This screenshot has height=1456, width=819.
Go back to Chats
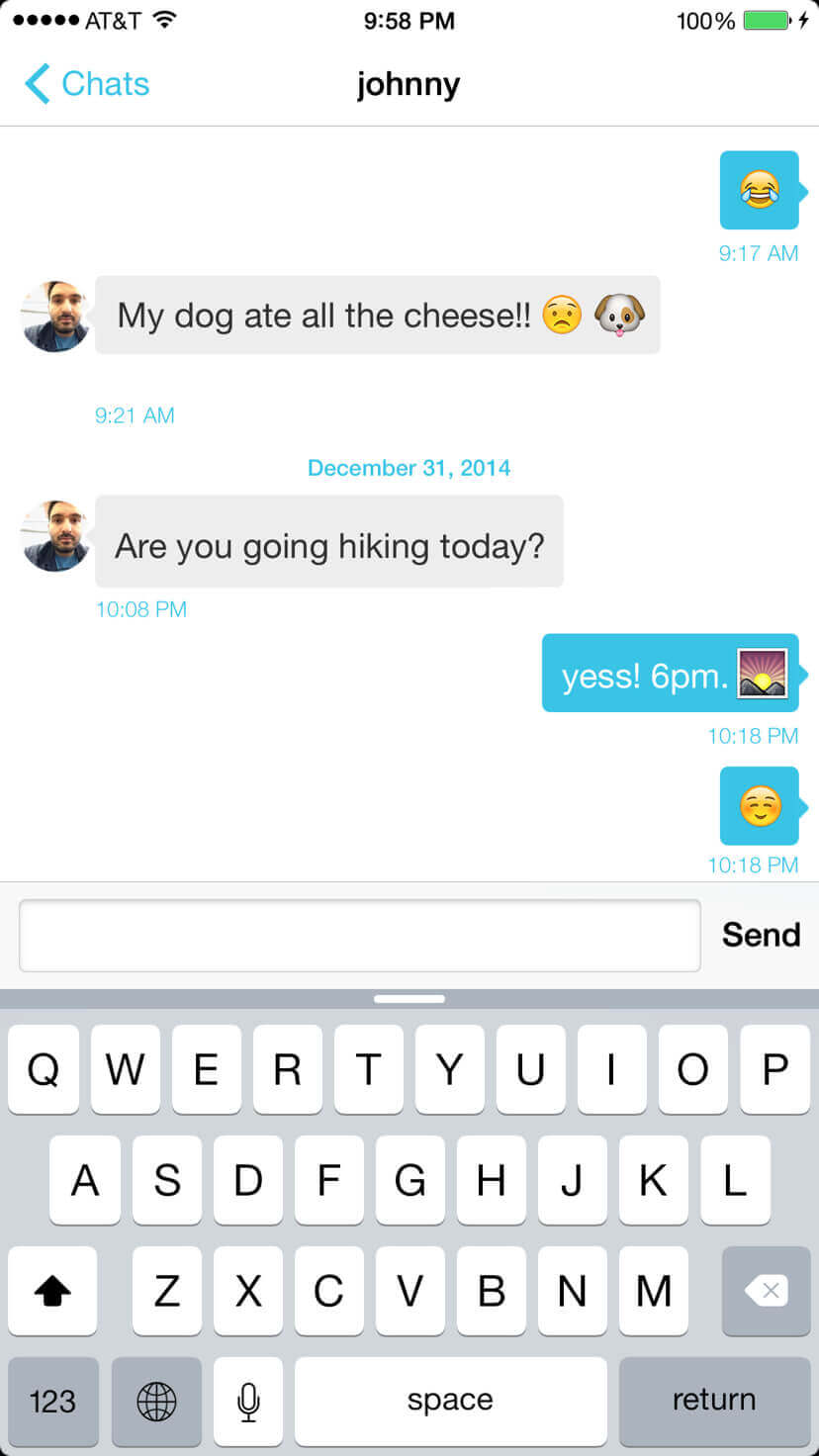[x=87, y=84]
